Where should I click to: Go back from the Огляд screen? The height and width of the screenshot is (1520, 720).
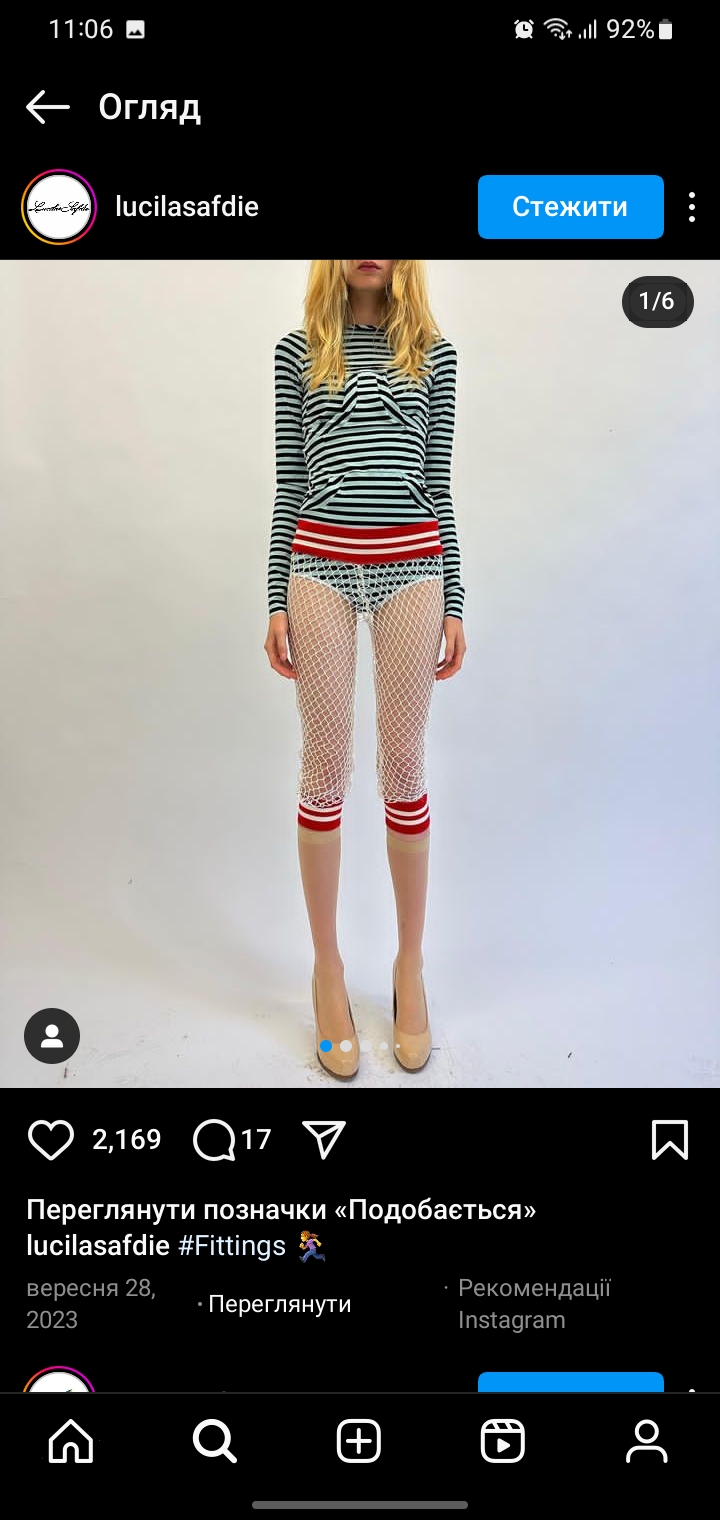point(47,107)
